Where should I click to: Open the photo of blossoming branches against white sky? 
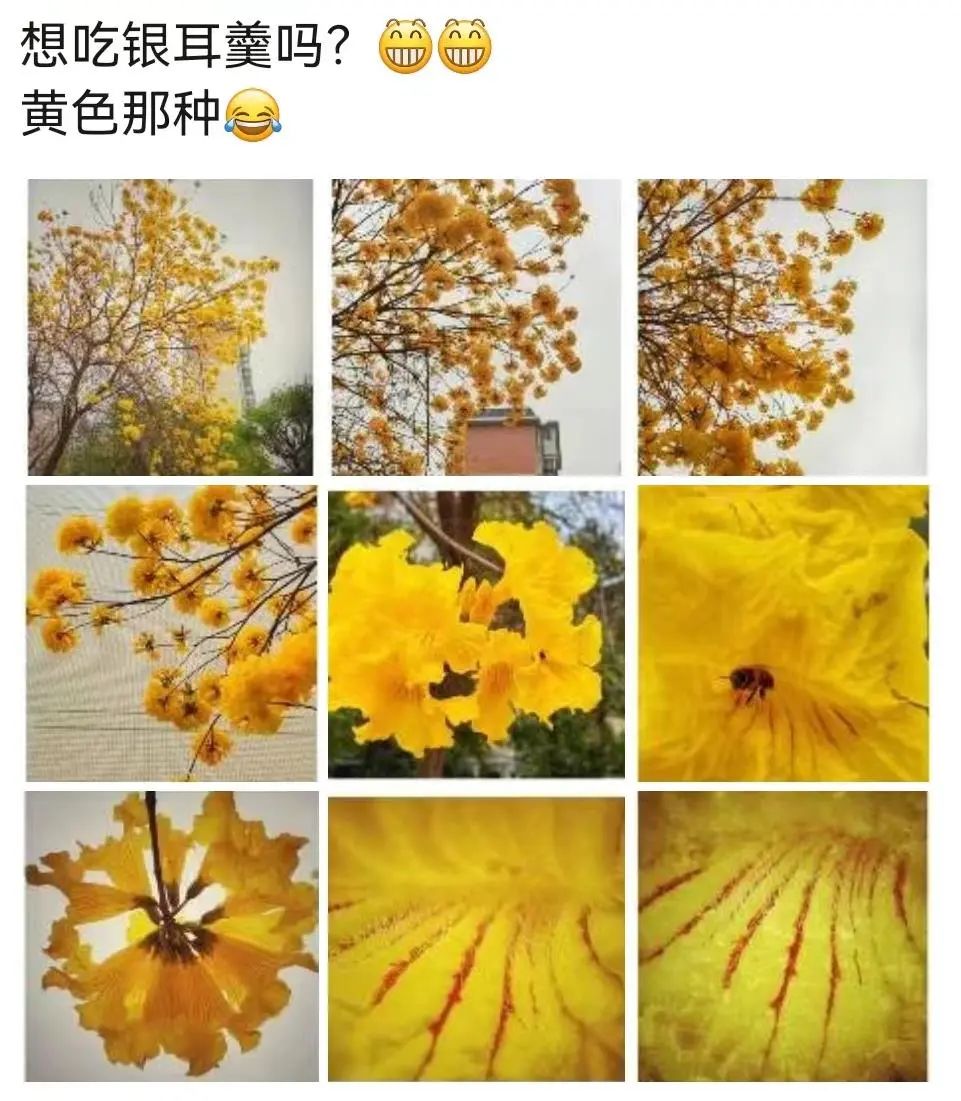click(782, 327)
